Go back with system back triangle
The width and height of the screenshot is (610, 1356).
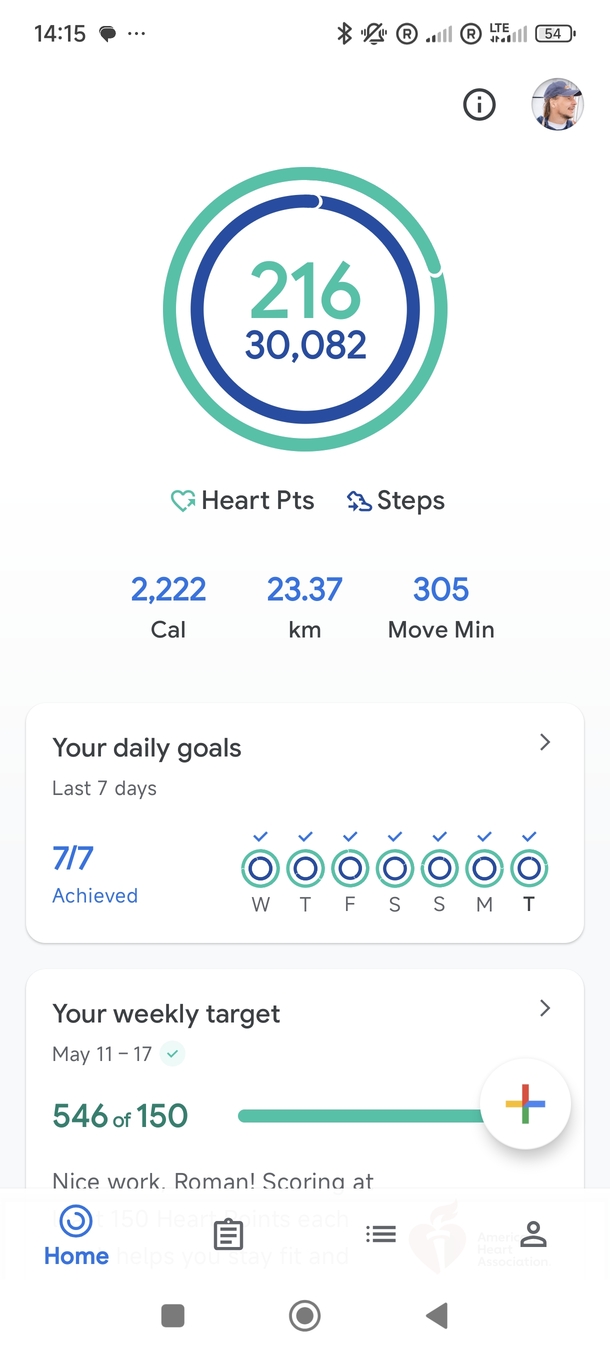[x=437, y=1316]
